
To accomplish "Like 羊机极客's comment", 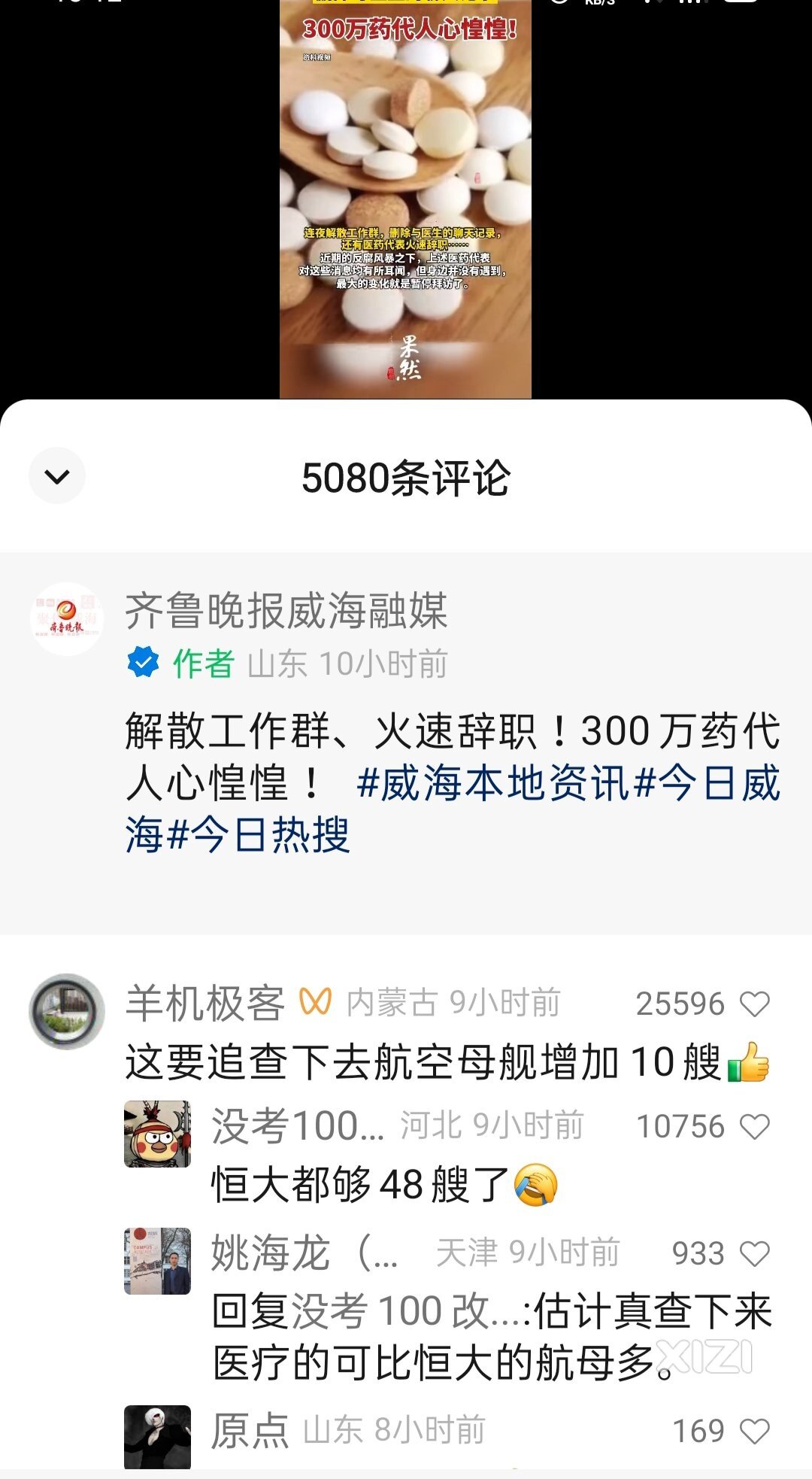I will click(x=754, y=1004).
